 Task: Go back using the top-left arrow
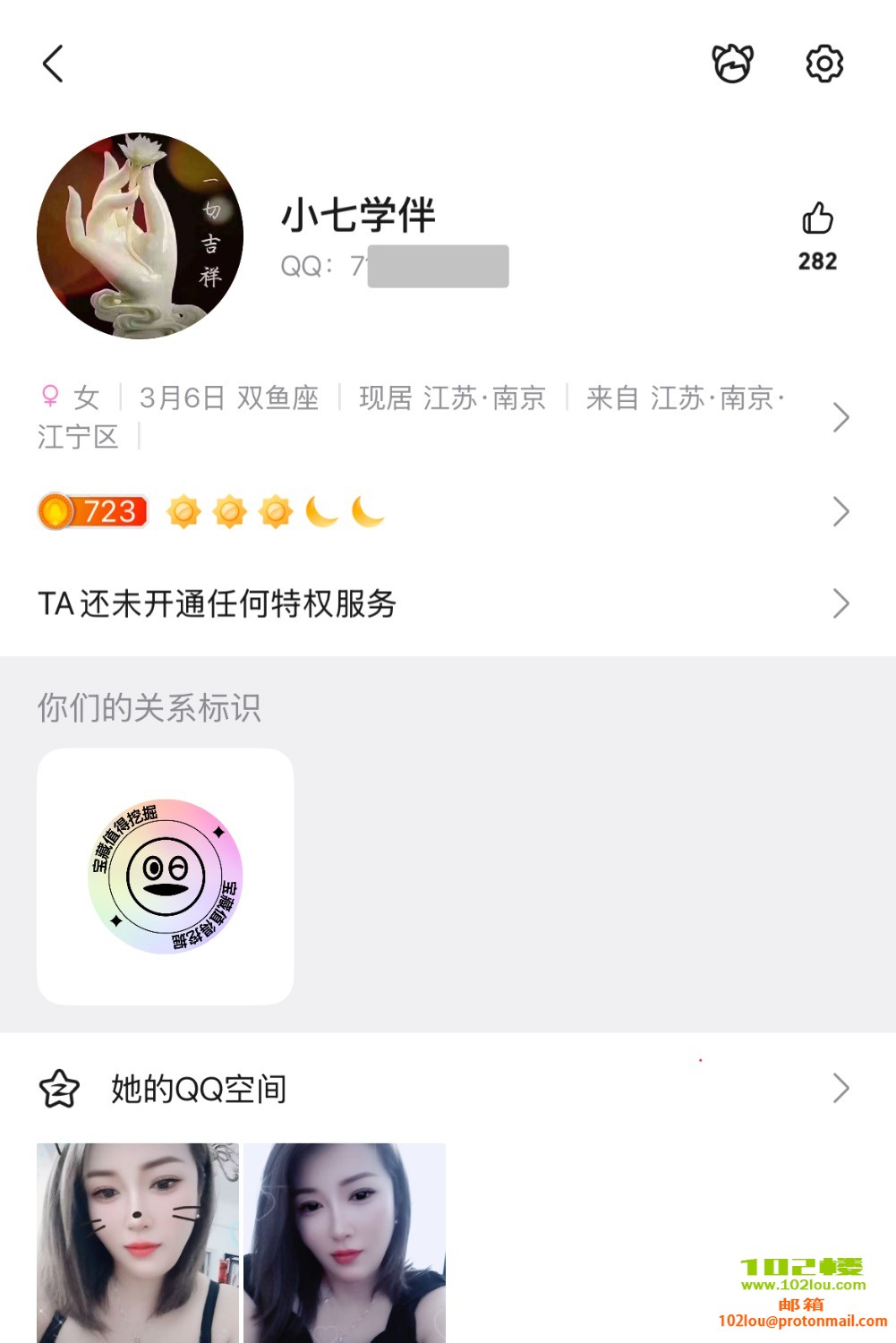point(54,64)
